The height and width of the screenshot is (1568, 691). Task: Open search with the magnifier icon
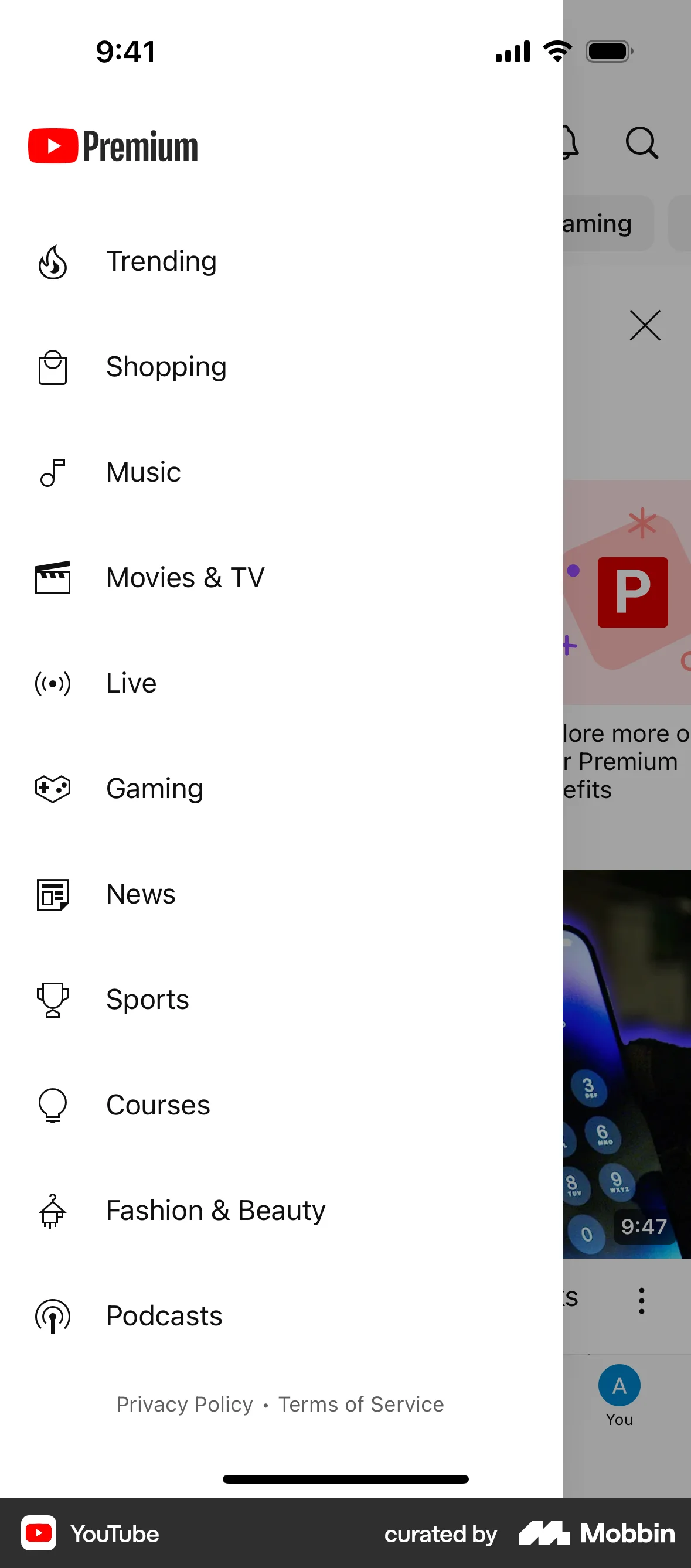(643, 144)
